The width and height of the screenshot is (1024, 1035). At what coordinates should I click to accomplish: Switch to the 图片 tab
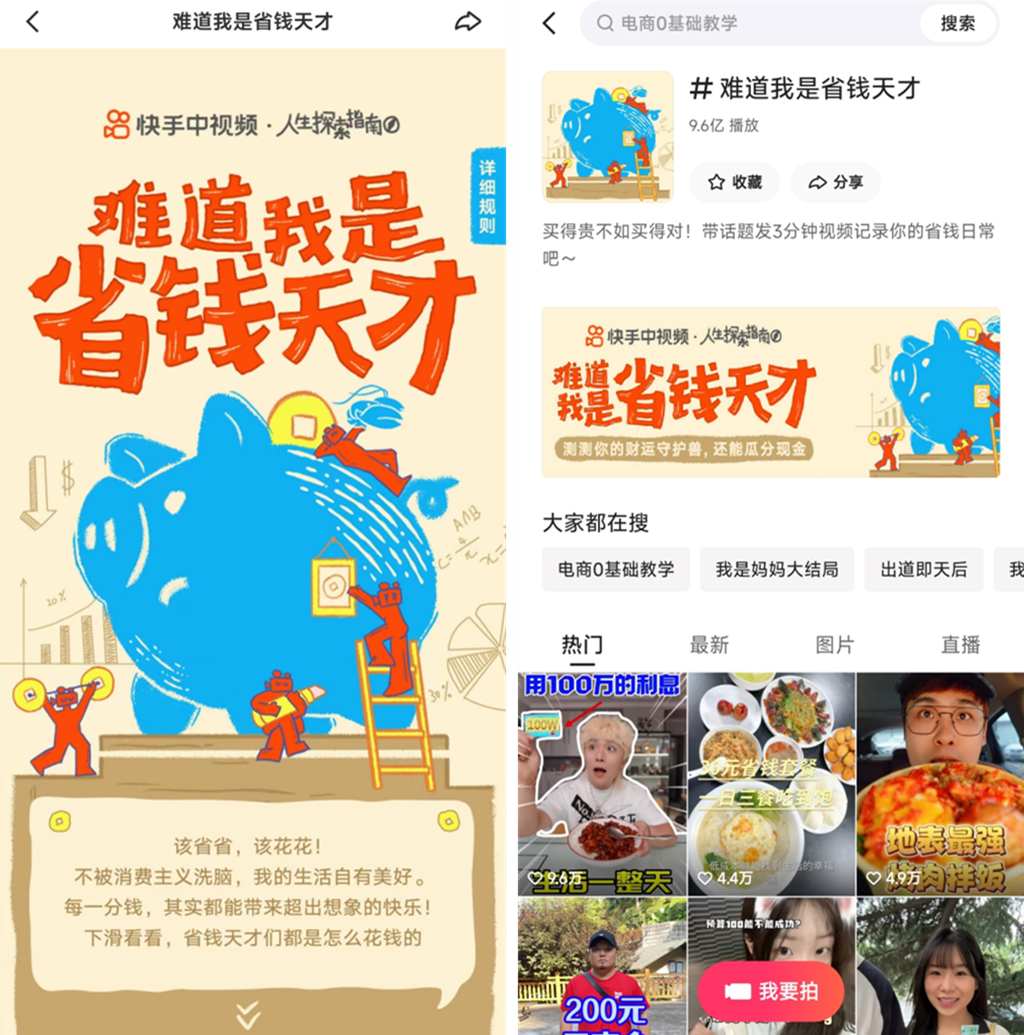click(x=835, y=644)
